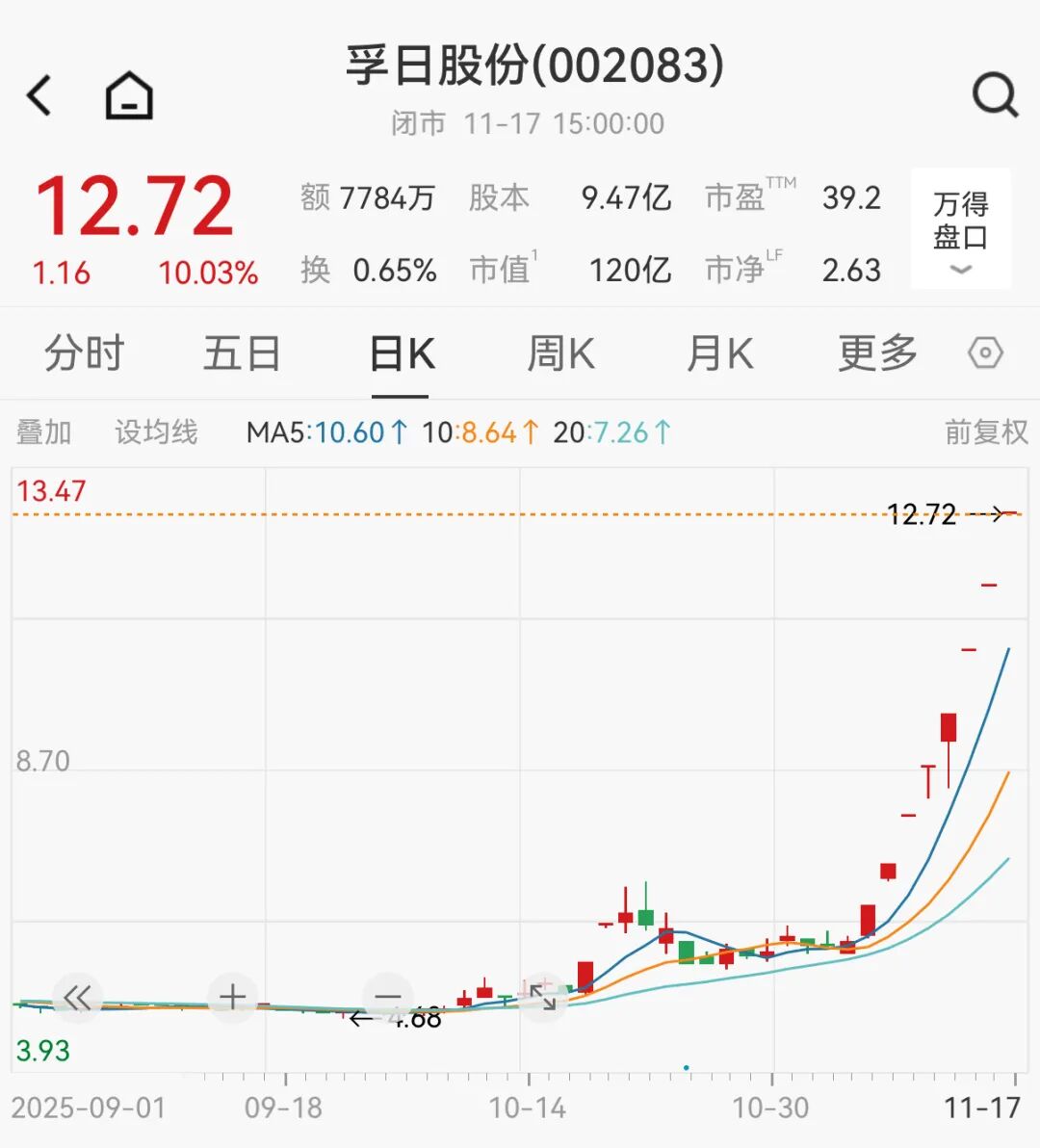
Task: Open the home icon
Action: (x=129, y=95)
